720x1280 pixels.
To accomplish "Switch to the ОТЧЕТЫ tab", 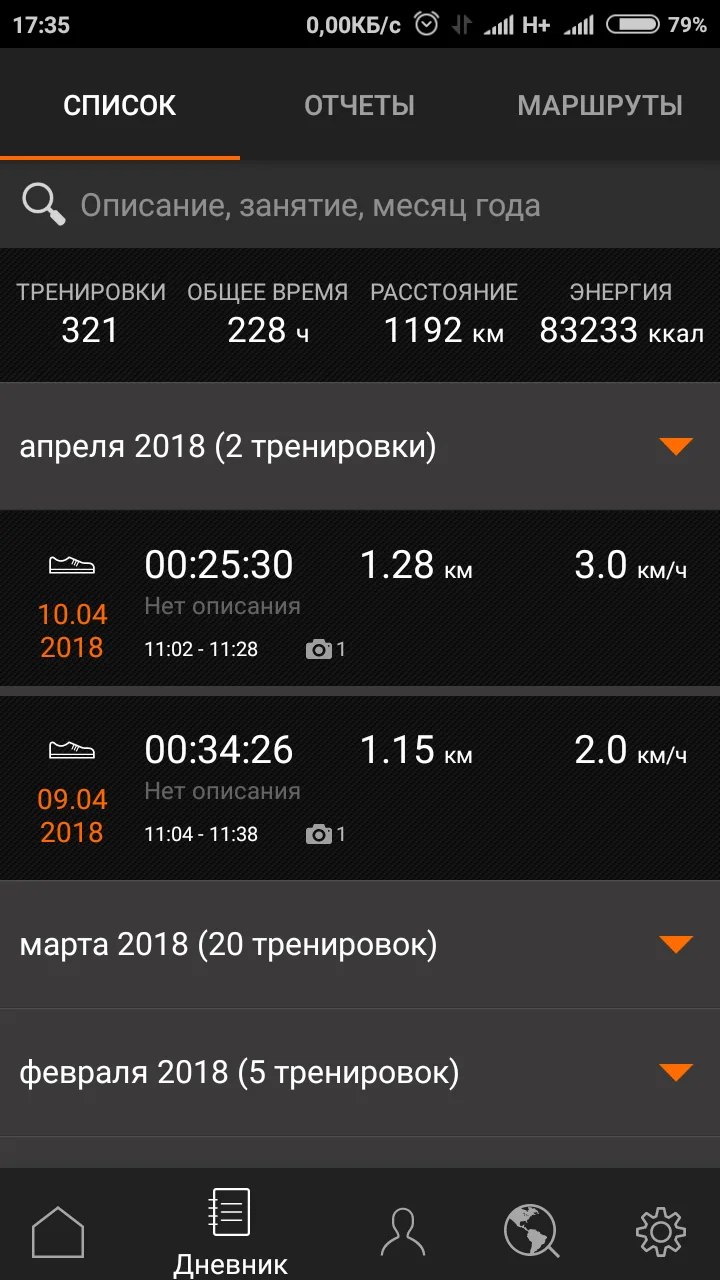I will point(359,105).
